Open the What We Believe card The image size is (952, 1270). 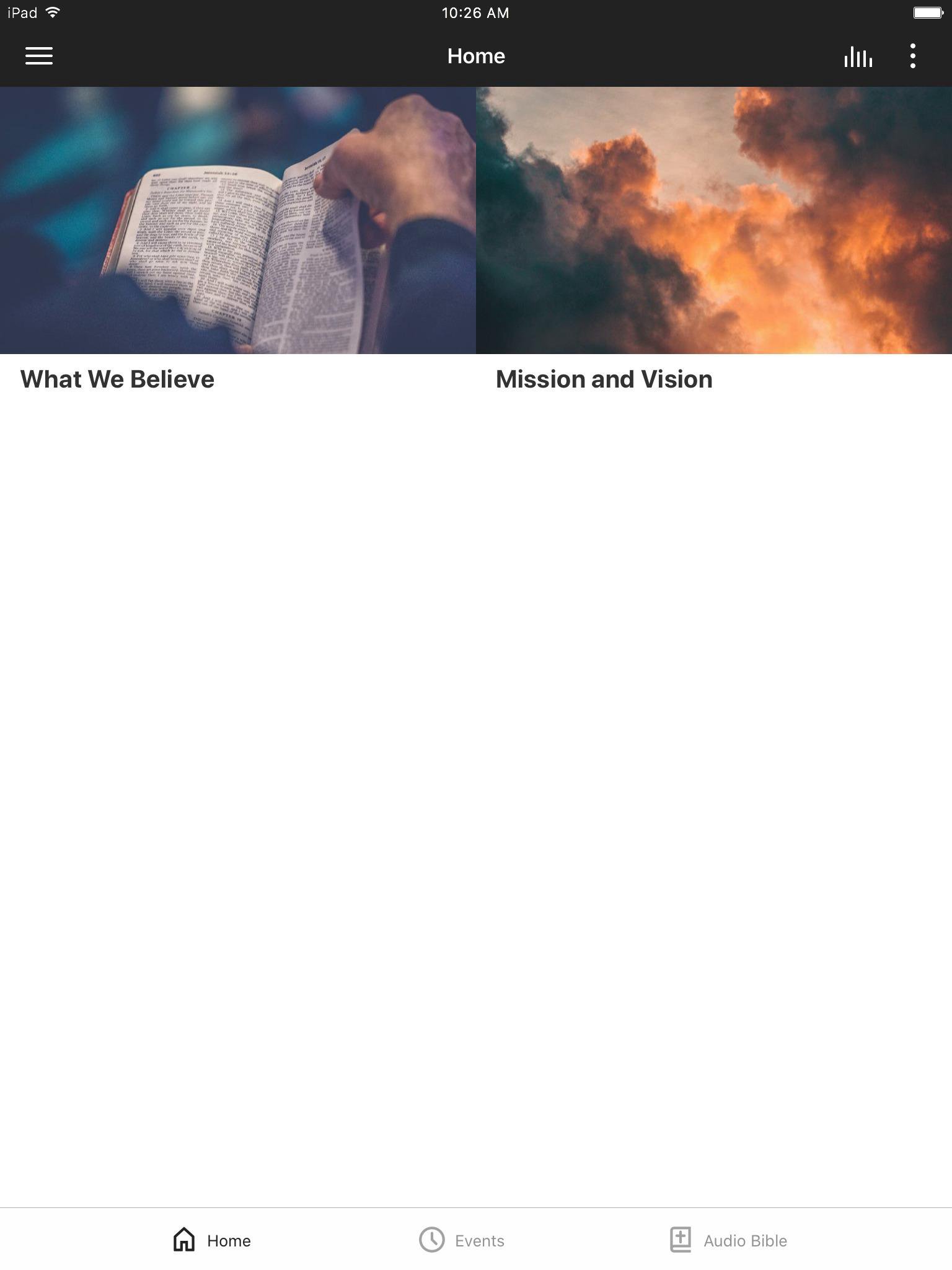(x=237, y=242)
